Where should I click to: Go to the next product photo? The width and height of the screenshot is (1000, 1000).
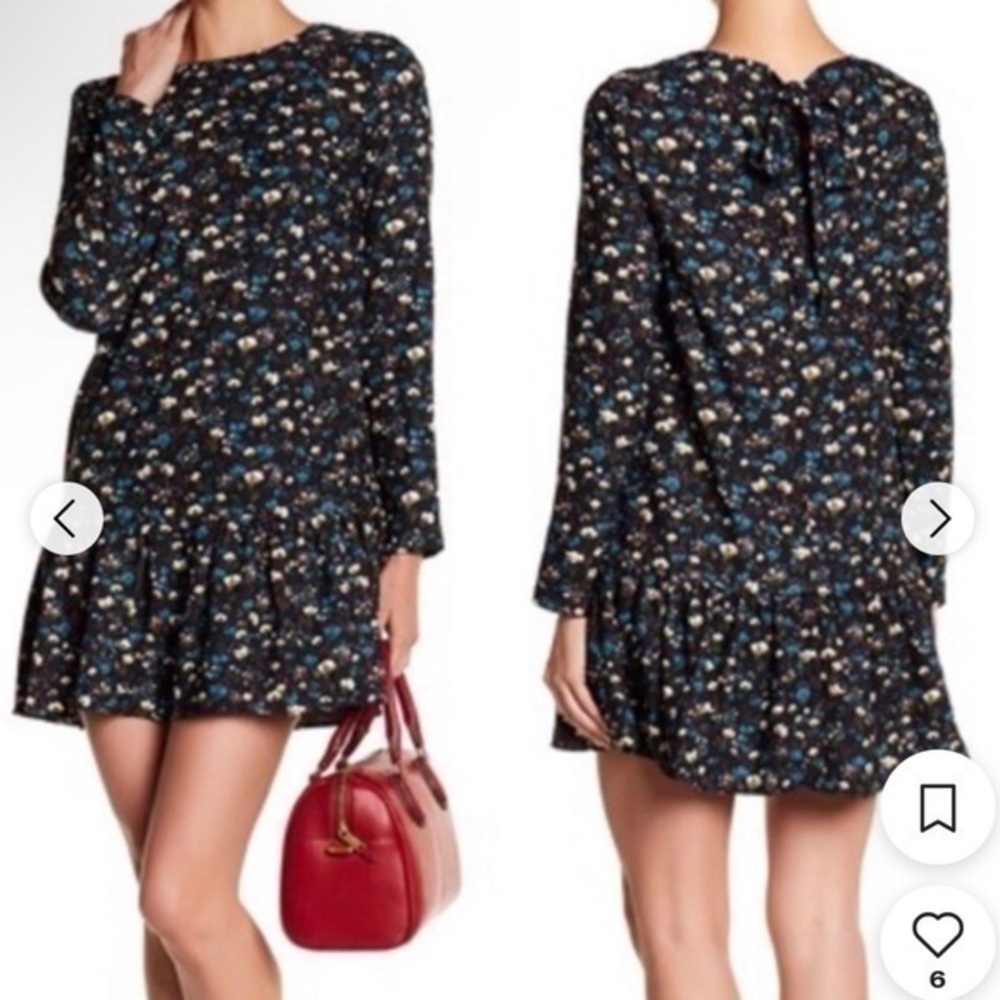937,518
